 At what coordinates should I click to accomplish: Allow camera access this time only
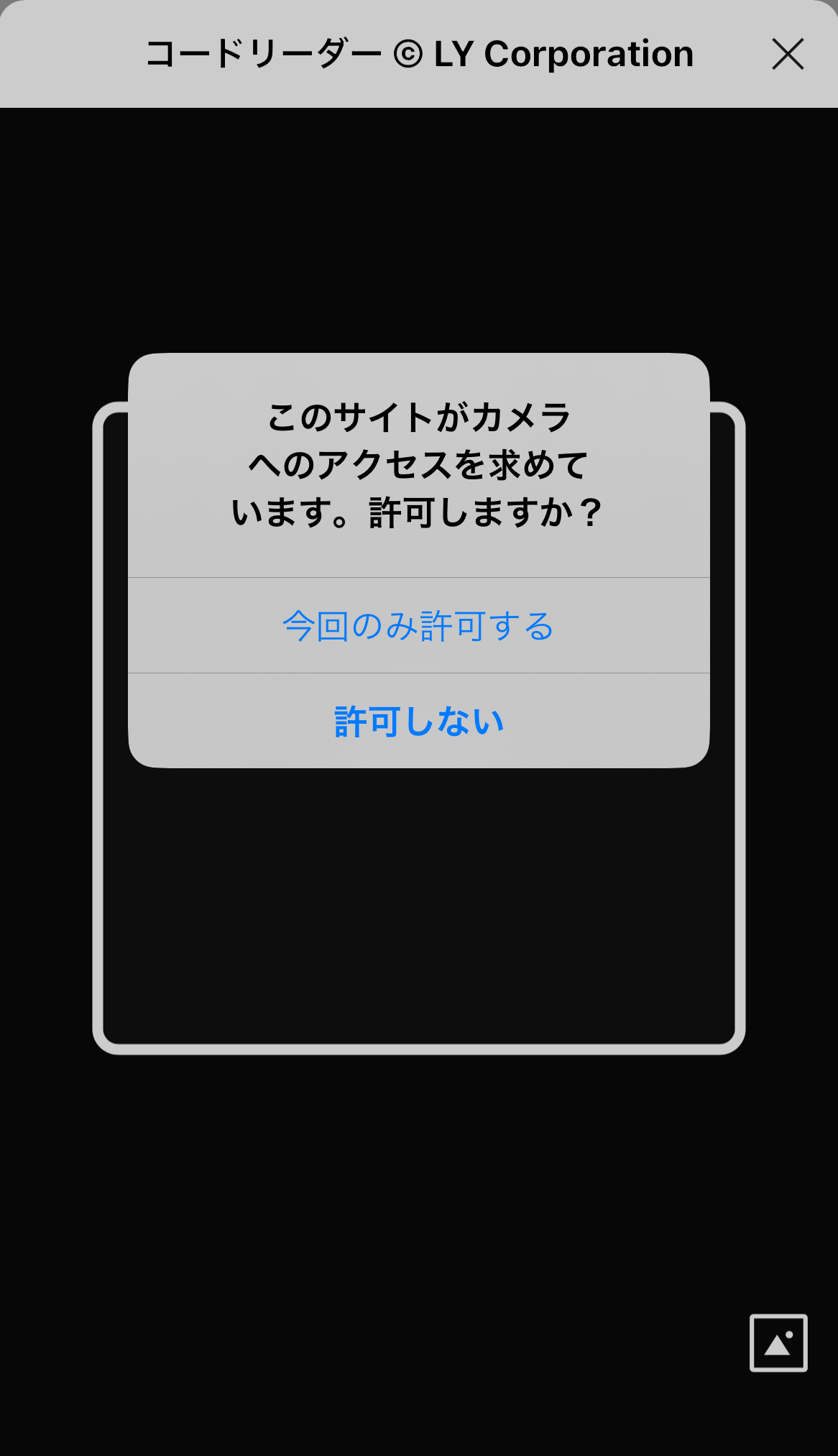418,626
